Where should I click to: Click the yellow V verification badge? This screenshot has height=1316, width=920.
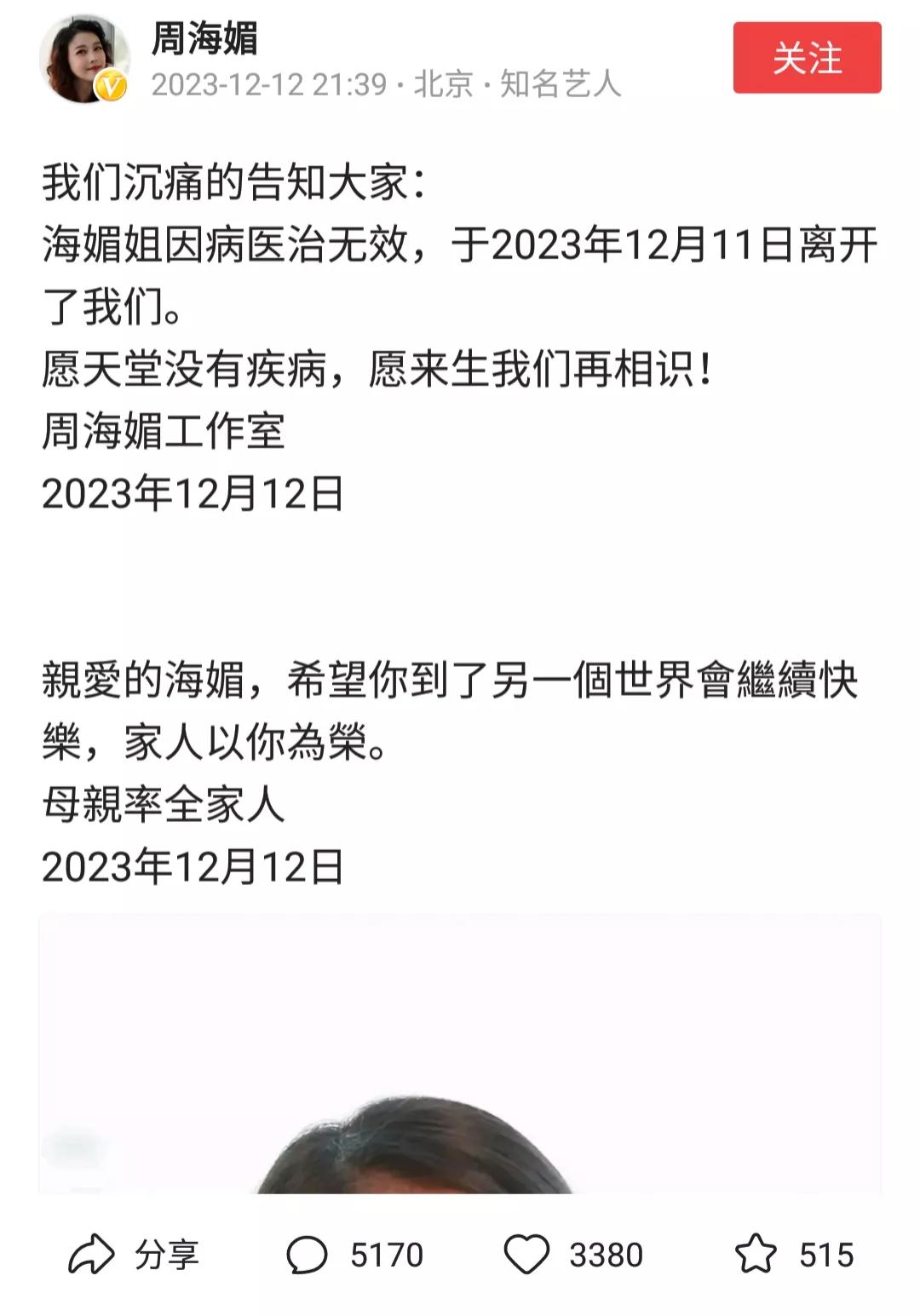click(109, 86)
